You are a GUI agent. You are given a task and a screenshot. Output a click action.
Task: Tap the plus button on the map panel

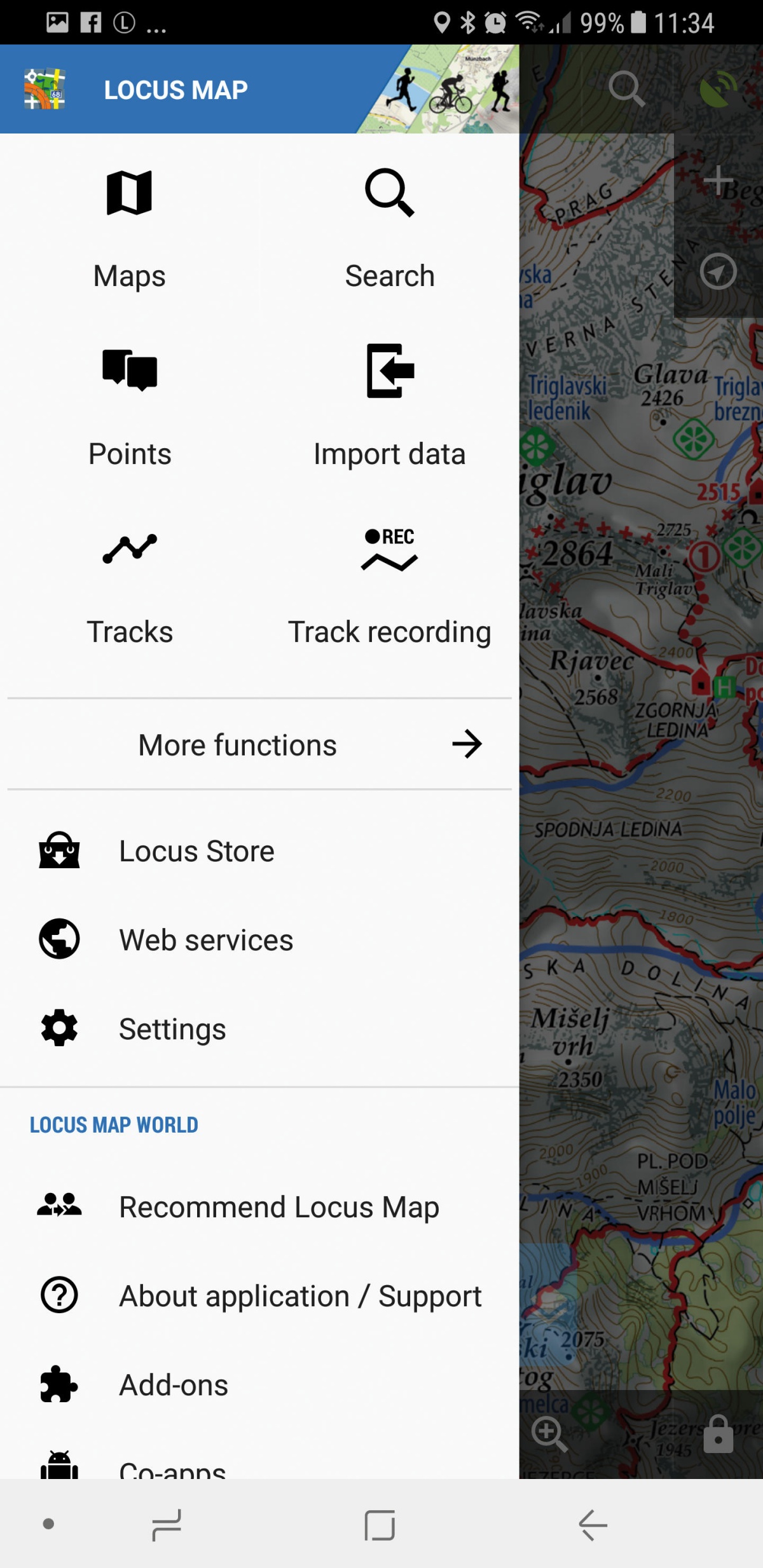pyautogui.click(x=718, y=180)
